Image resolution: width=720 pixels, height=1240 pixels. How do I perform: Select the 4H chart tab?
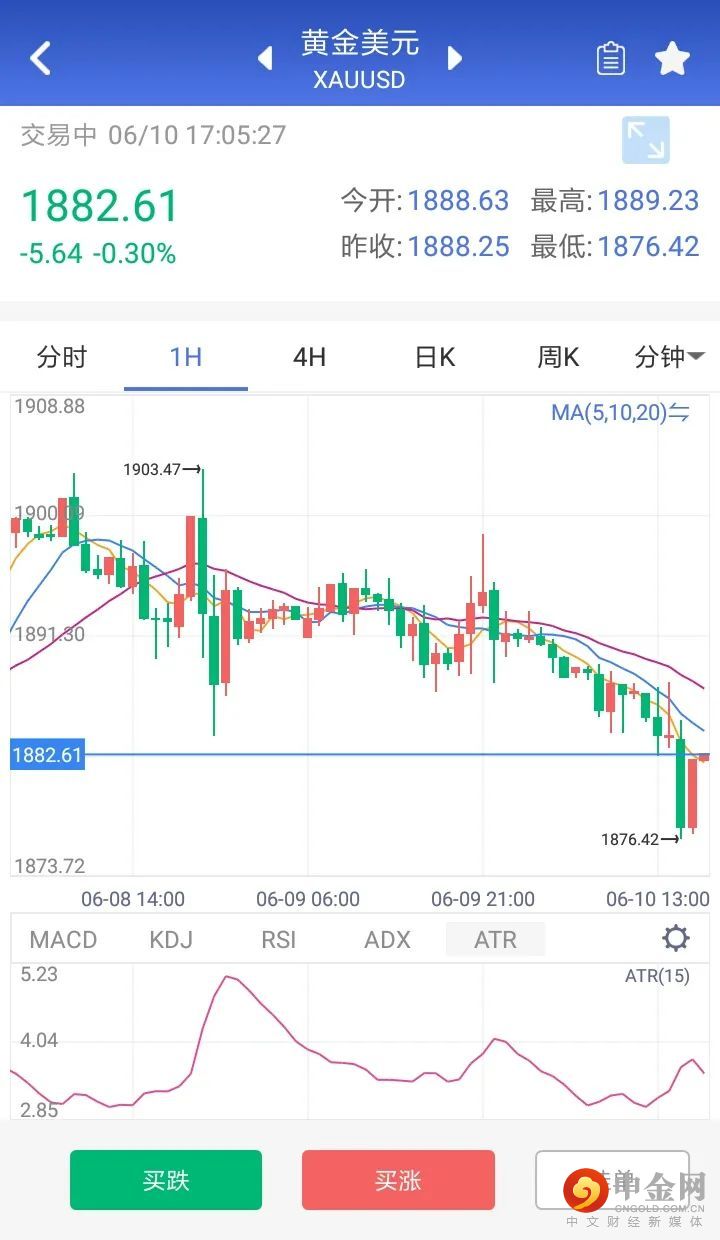point(310,357)
